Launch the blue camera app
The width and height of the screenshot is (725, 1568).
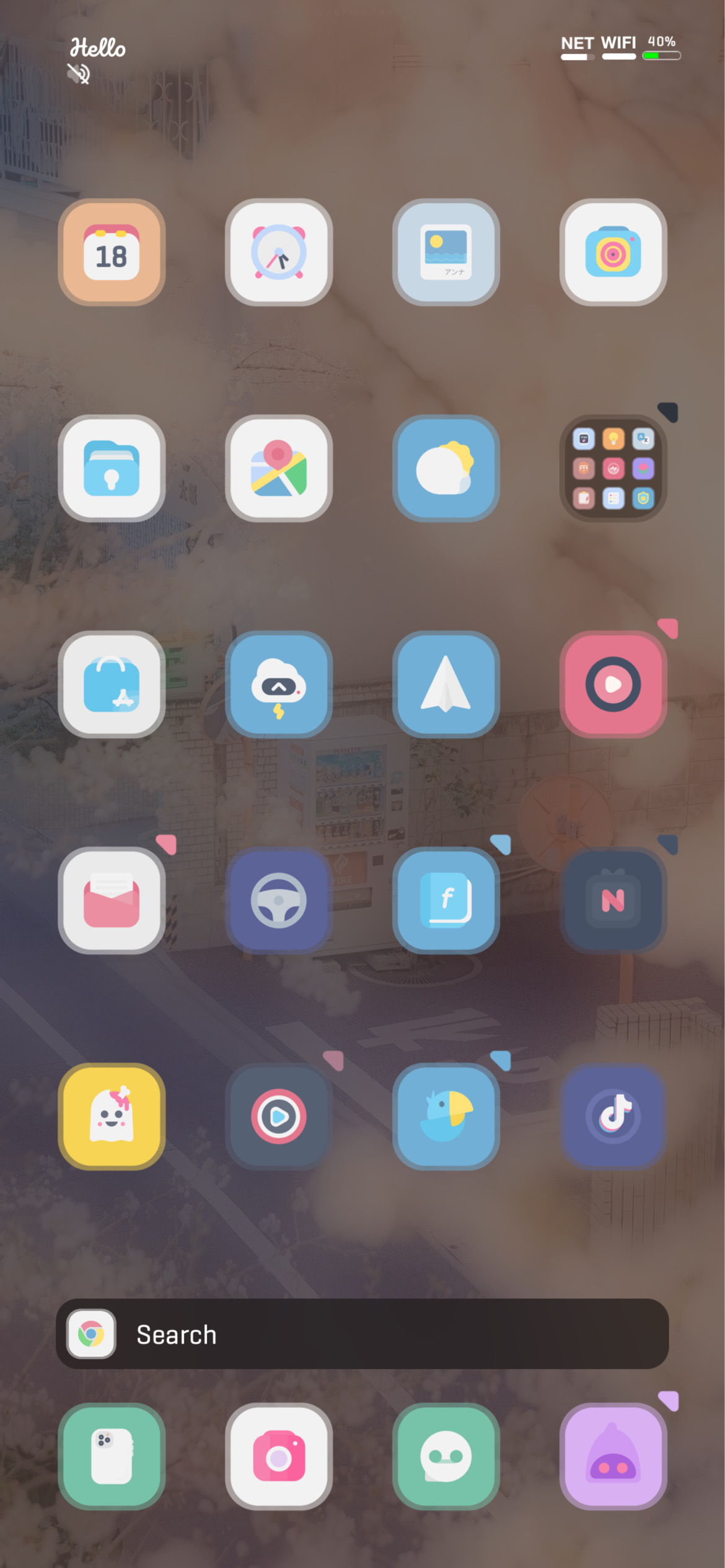[x=613, y=252]
